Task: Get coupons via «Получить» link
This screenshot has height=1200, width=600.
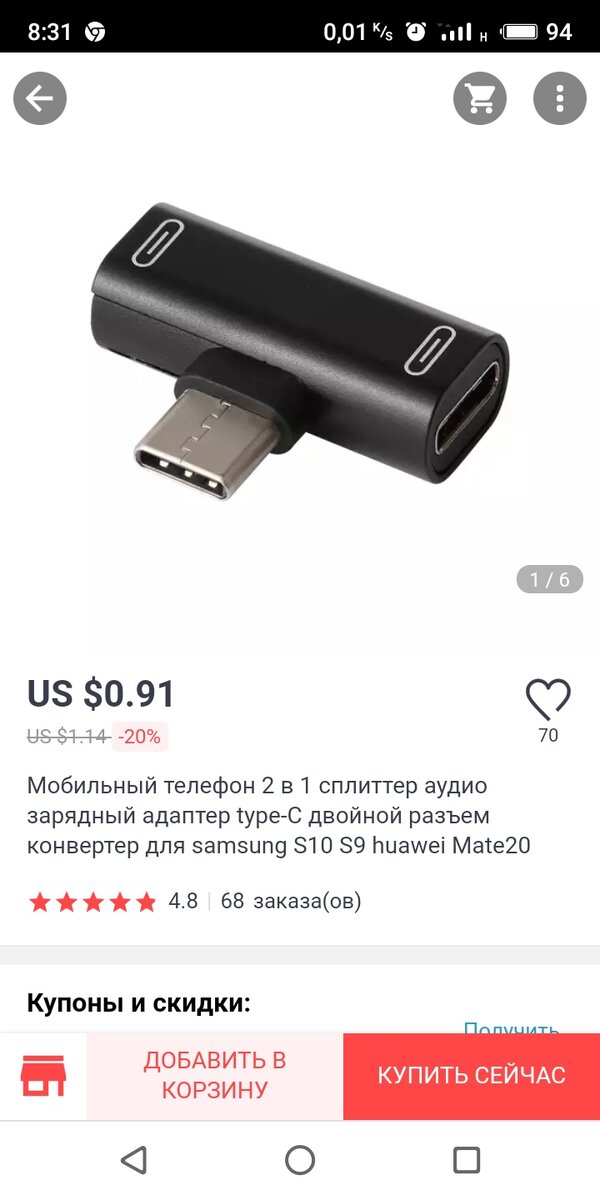Action: pos(510,1027)
